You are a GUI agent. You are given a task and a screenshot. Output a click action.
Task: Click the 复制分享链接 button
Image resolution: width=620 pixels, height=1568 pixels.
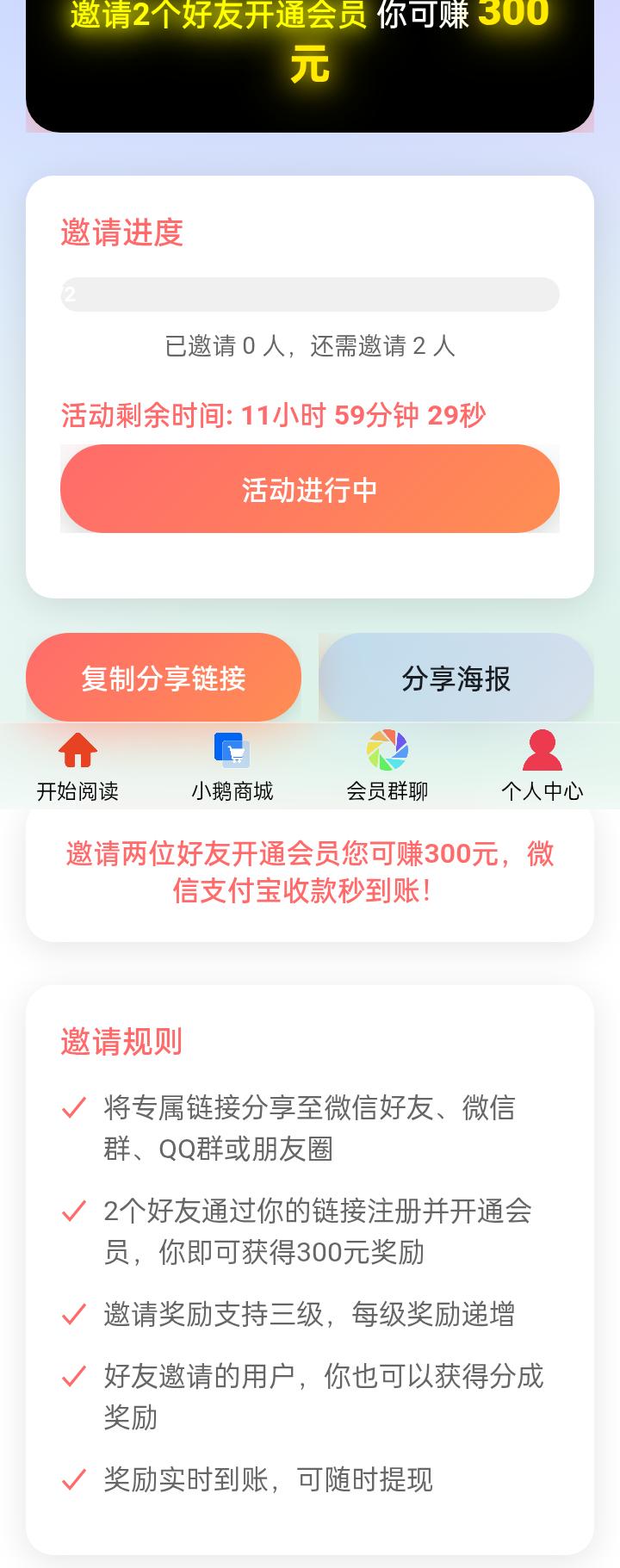(163, 678)
